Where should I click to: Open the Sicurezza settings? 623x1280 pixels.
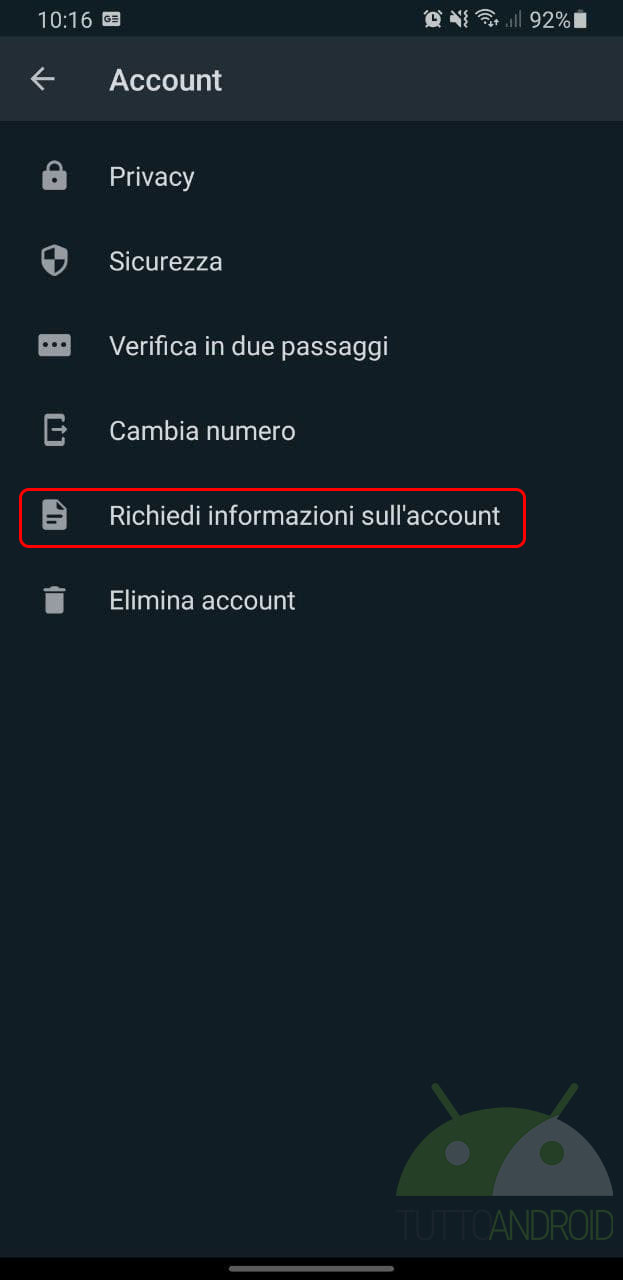[x=311, y=262]
